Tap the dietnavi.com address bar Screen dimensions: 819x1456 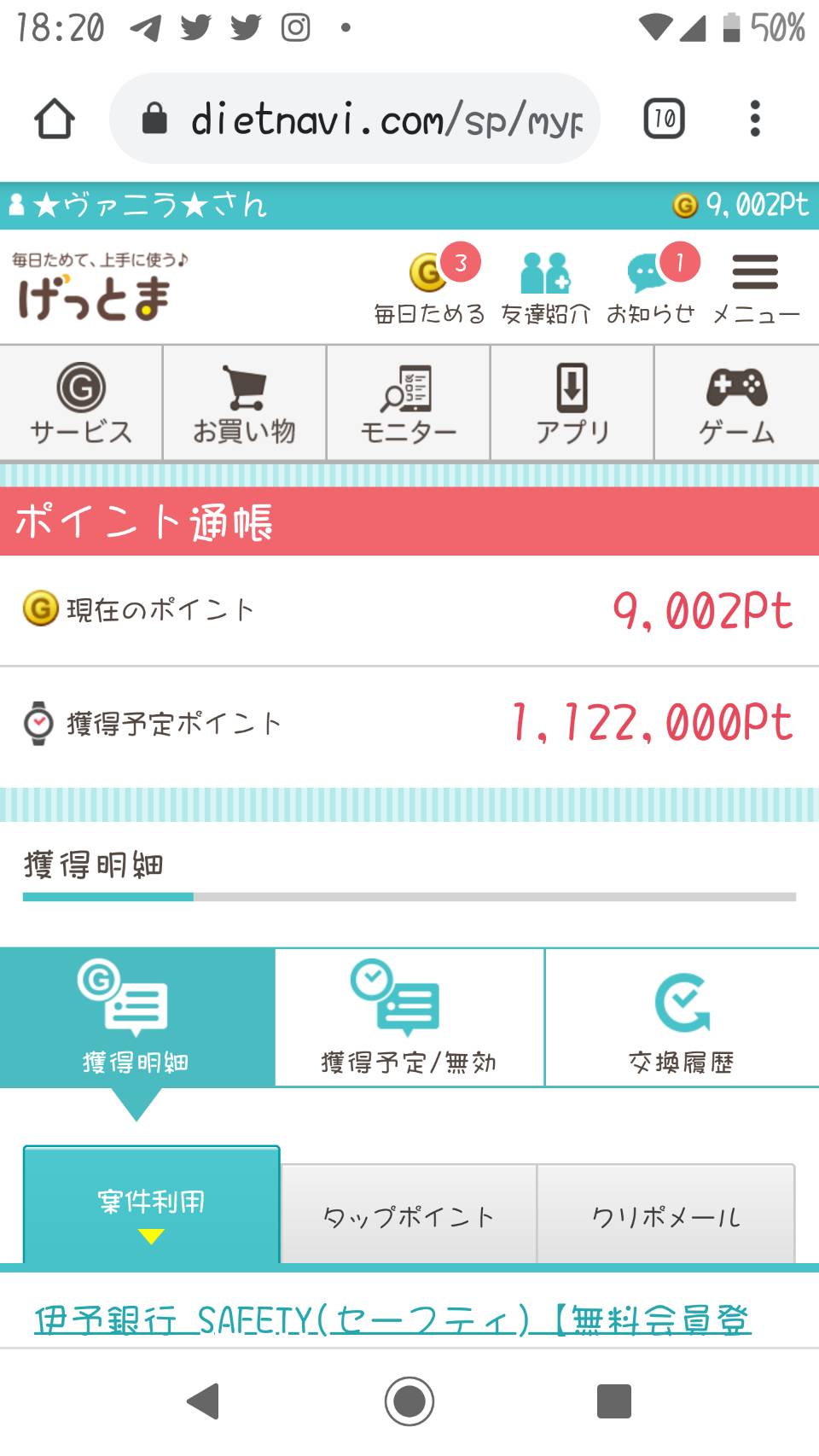[355, 119]
